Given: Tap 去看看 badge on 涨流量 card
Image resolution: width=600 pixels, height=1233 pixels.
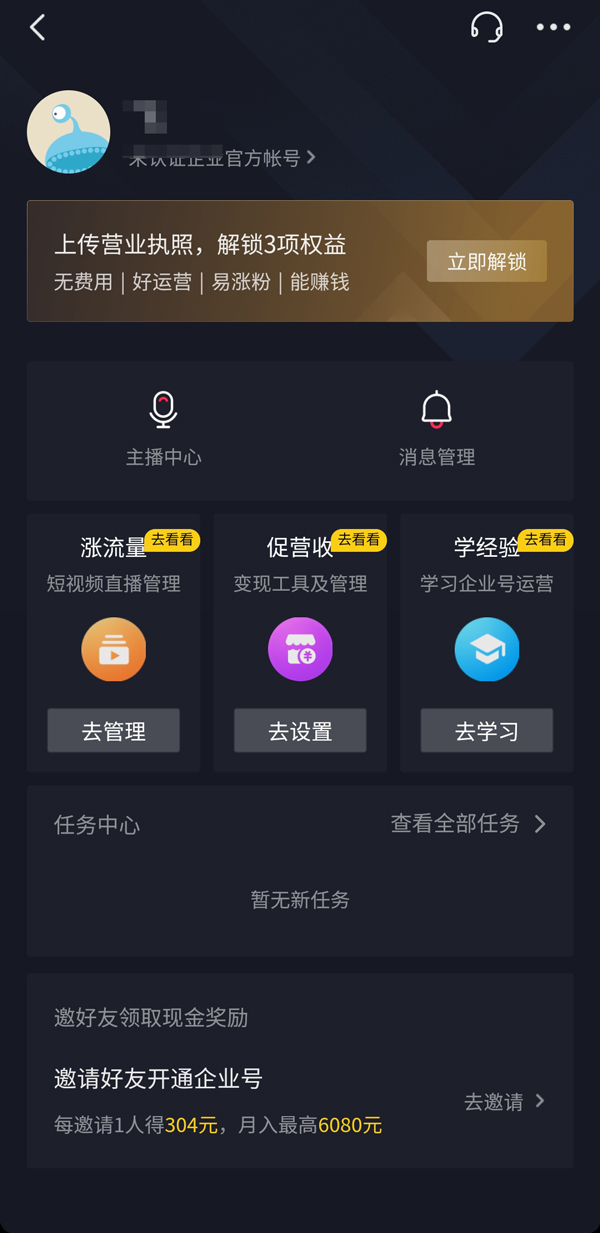Looking at the screenshot, I should tap(173, 540).
